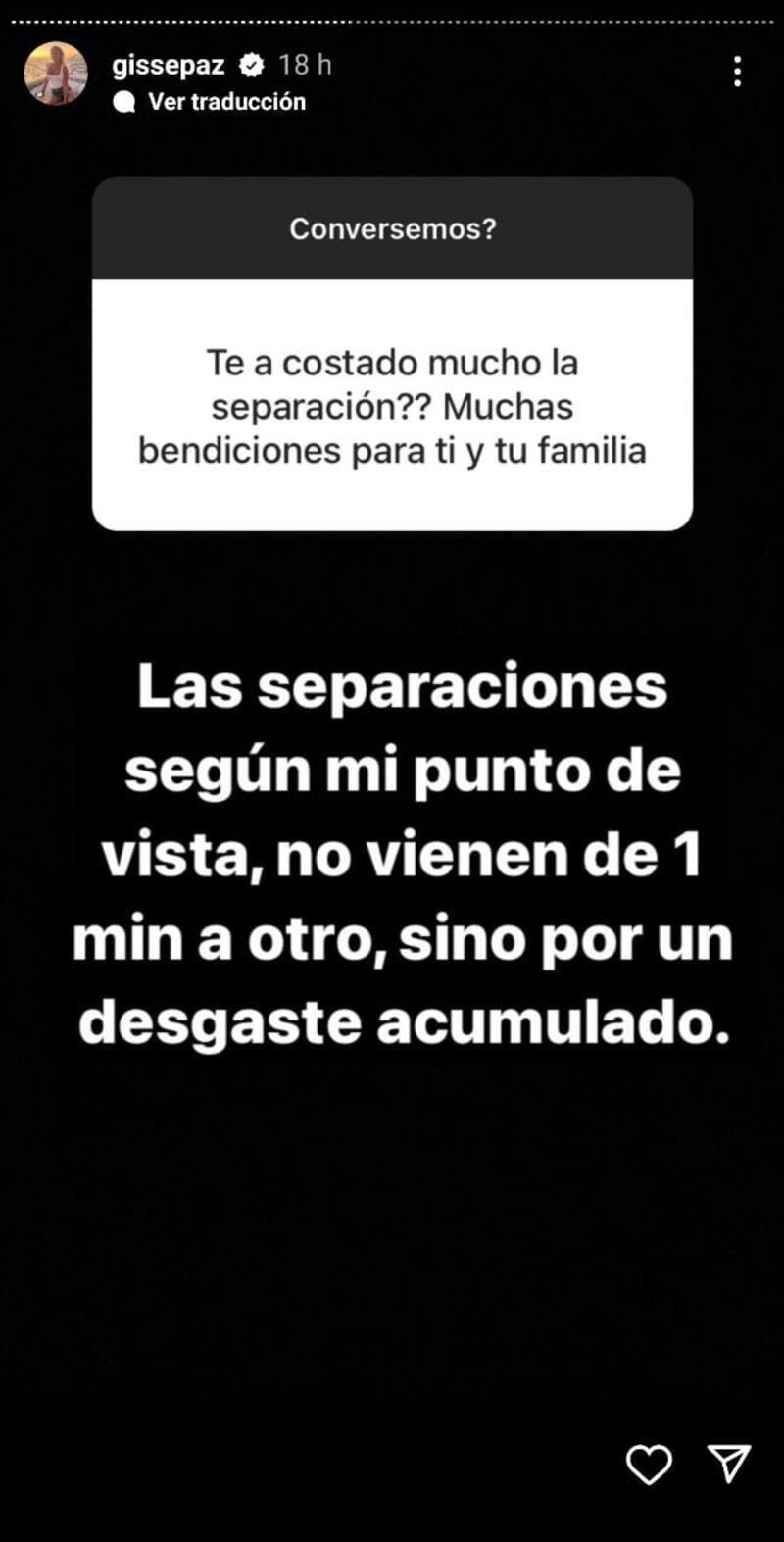Tap Ver traducción to translate story
The width and height of the screenshot is (784, 1542).
click(225, 101)
